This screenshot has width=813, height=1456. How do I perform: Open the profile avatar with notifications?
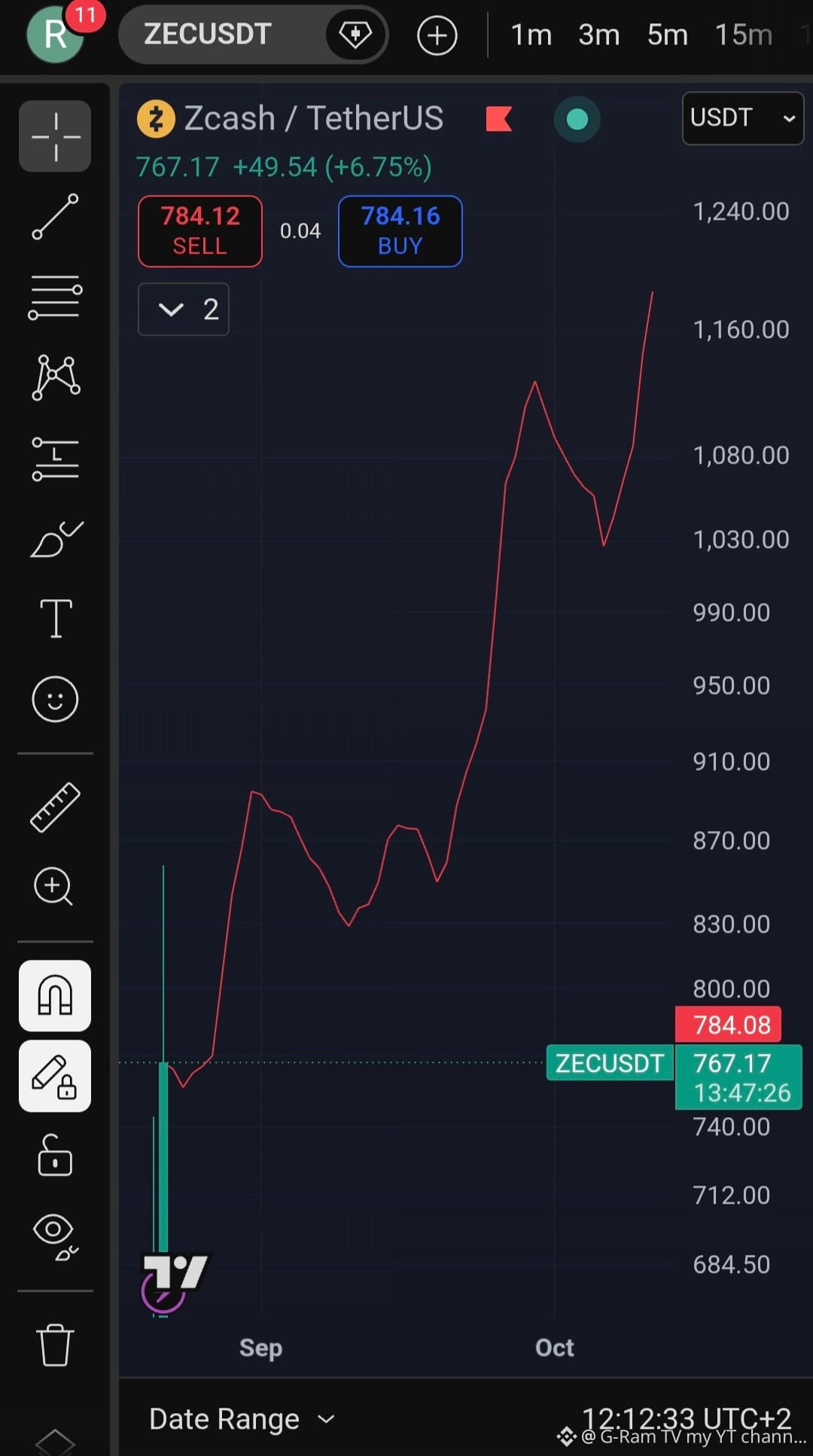[x=56, y=33]
